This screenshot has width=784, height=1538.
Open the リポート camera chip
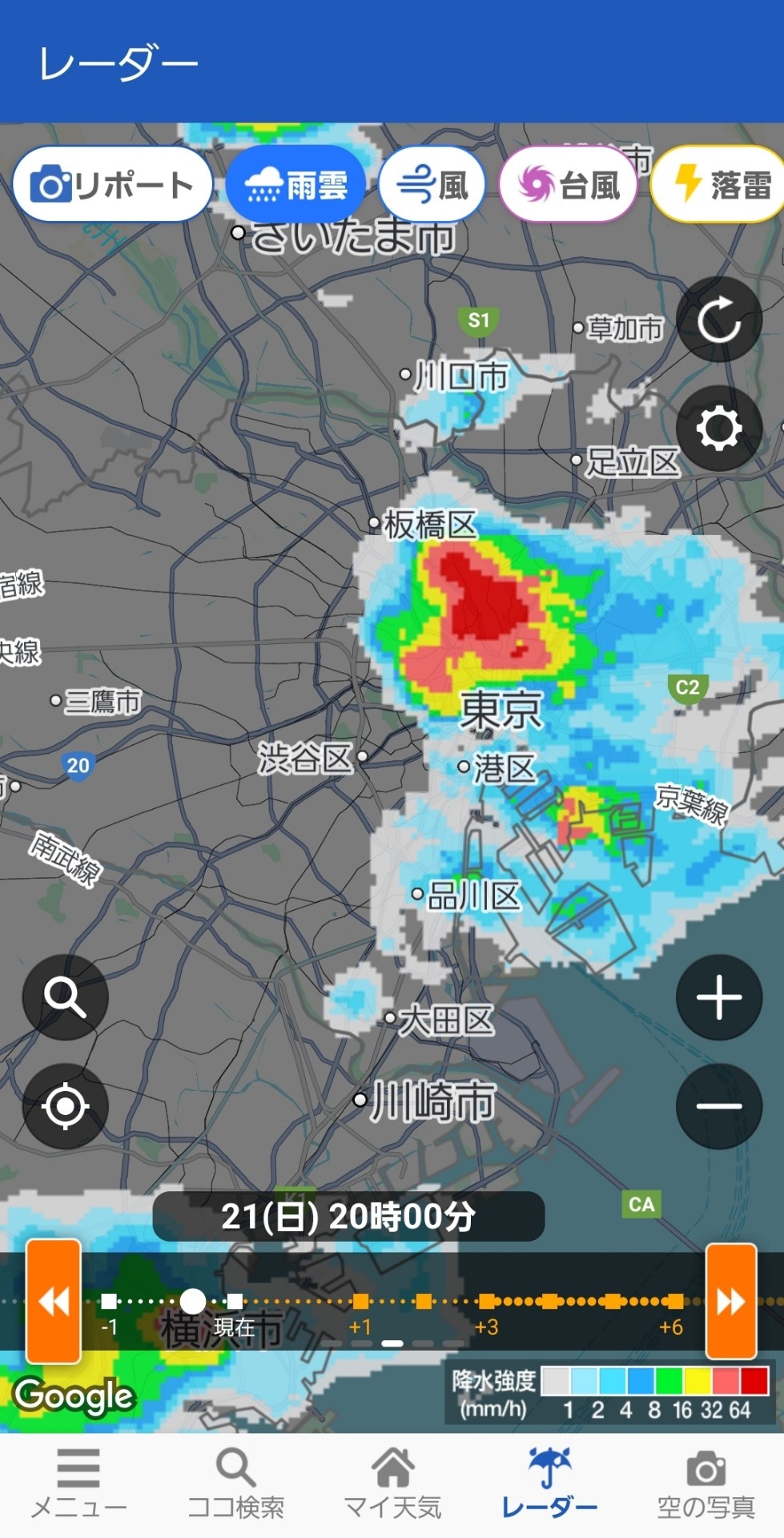click(112, 185)
